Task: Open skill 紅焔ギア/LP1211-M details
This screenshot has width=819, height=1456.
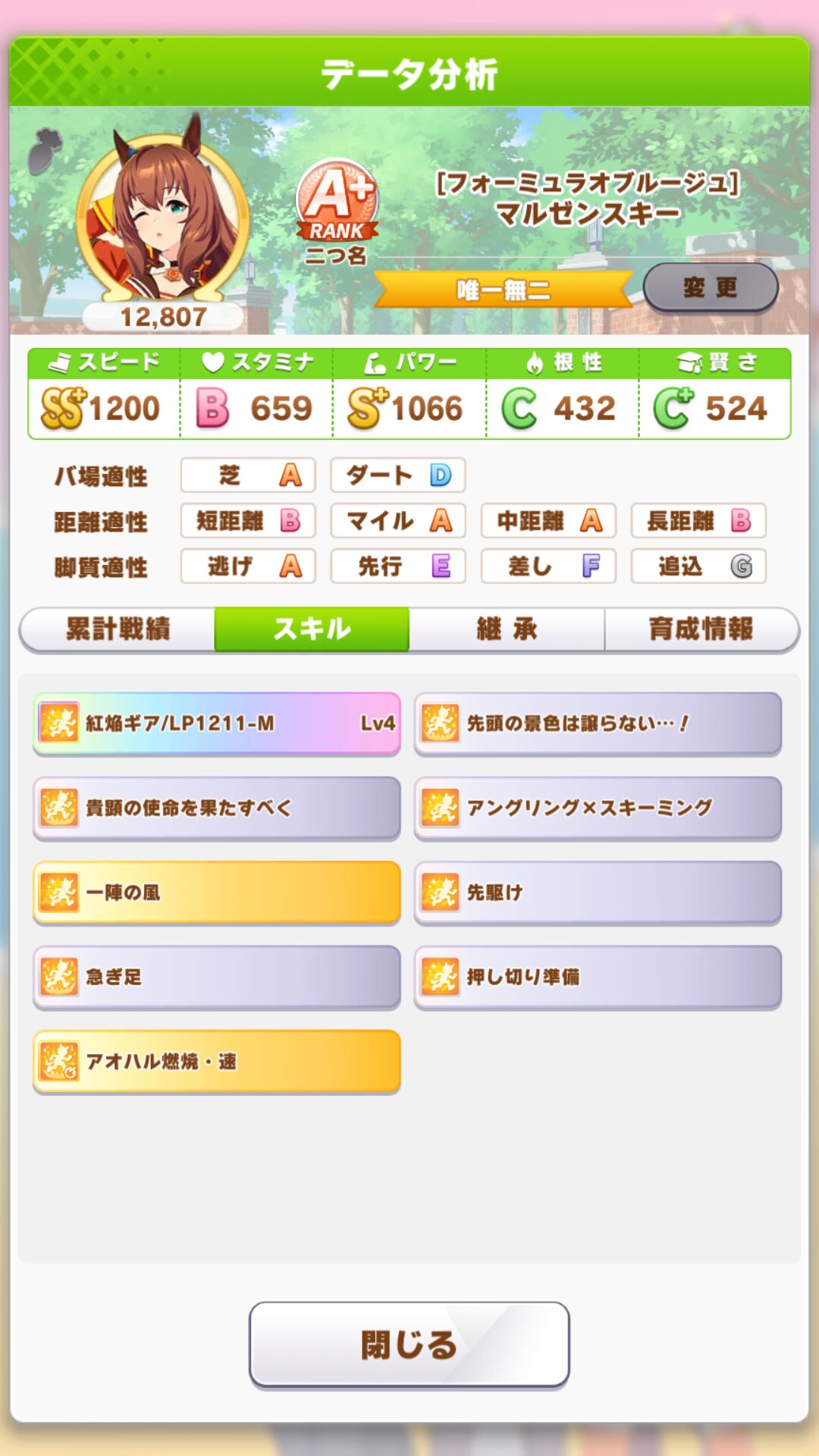Action: [217, 723]
